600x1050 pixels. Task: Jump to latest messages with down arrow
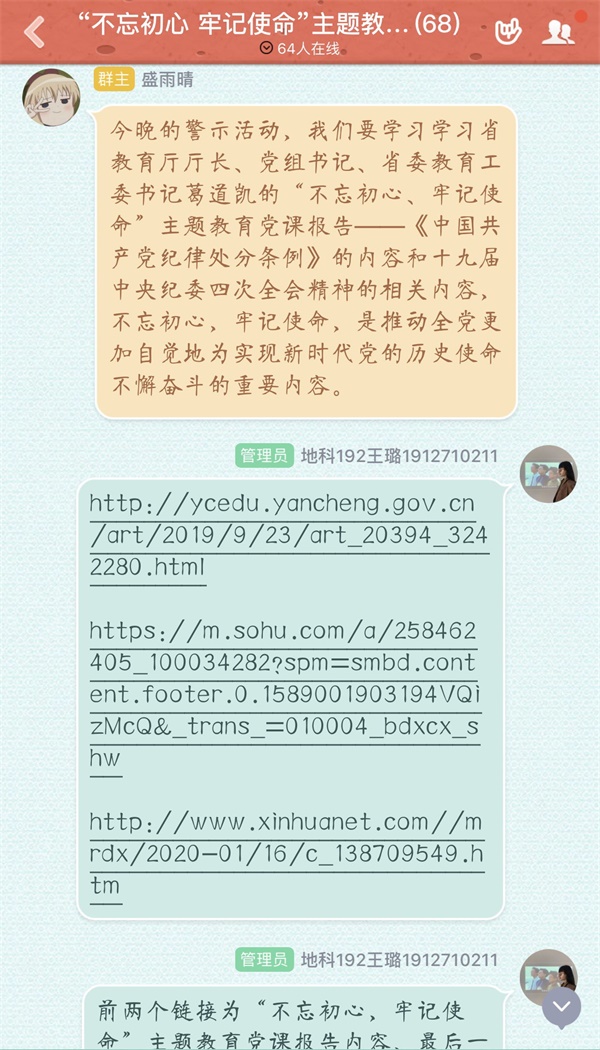pos(562,1006)
